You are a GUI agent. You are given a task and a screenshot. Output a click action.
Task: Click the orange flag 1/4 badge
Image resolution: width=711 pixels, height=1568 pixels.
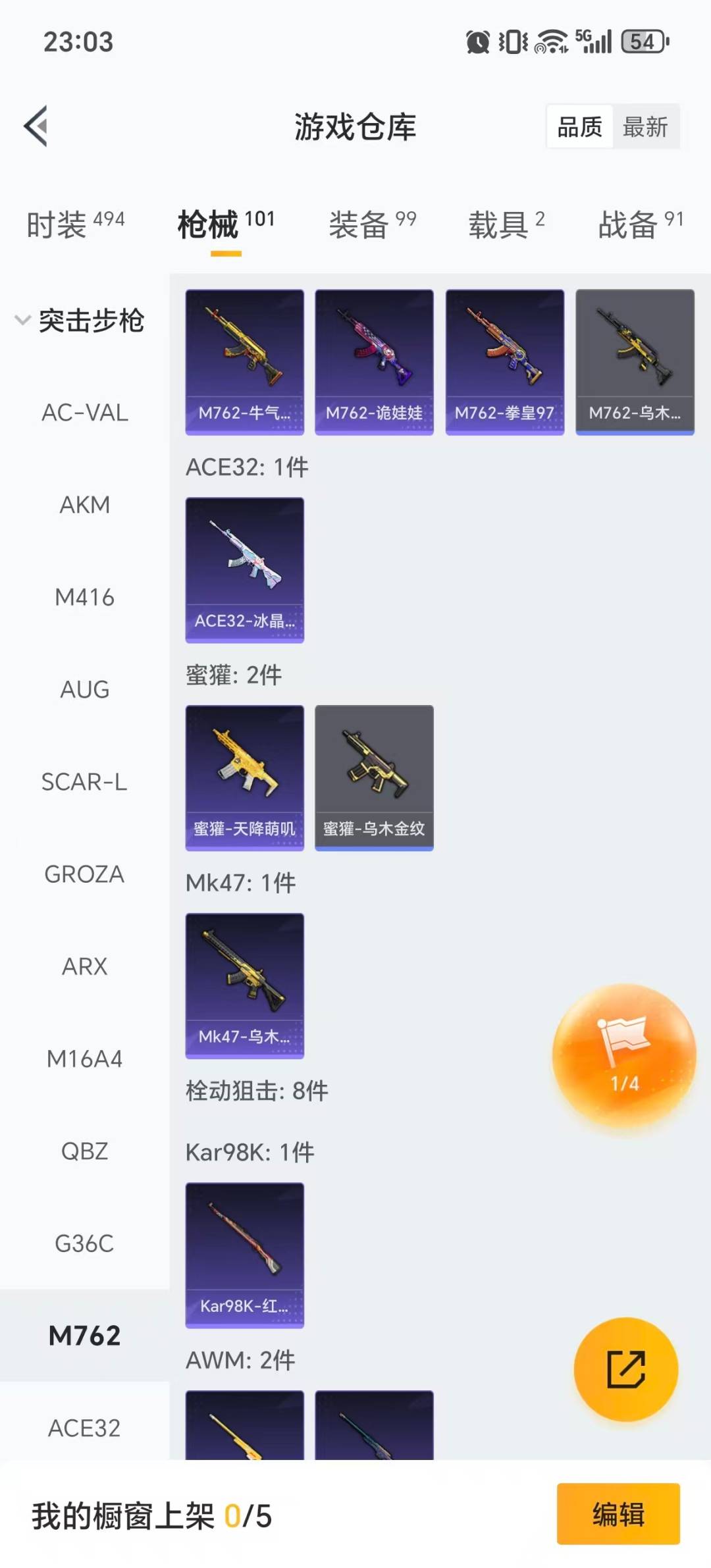click(x=624, y=1054)
